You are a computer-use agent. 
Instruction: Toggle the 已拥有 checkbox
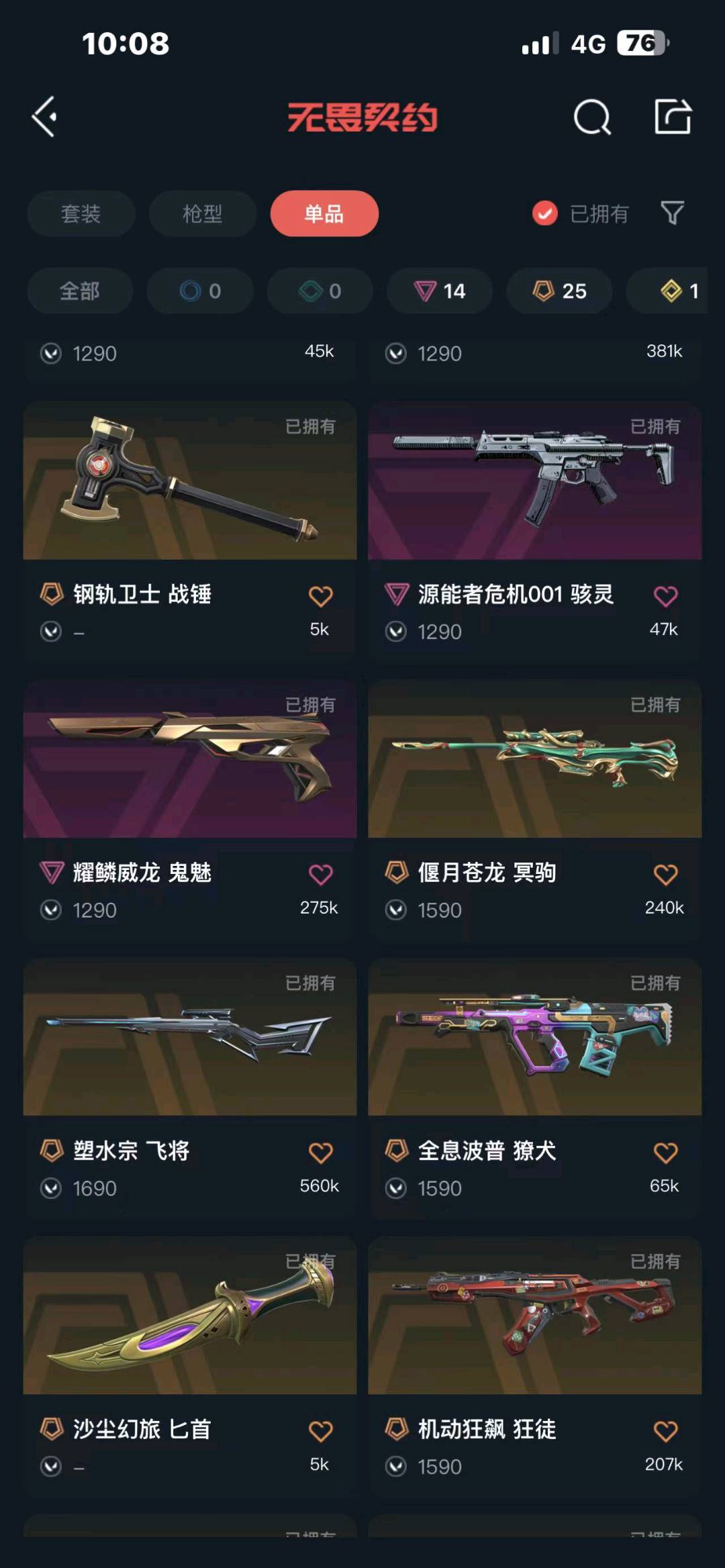click(x=545, y=213)
